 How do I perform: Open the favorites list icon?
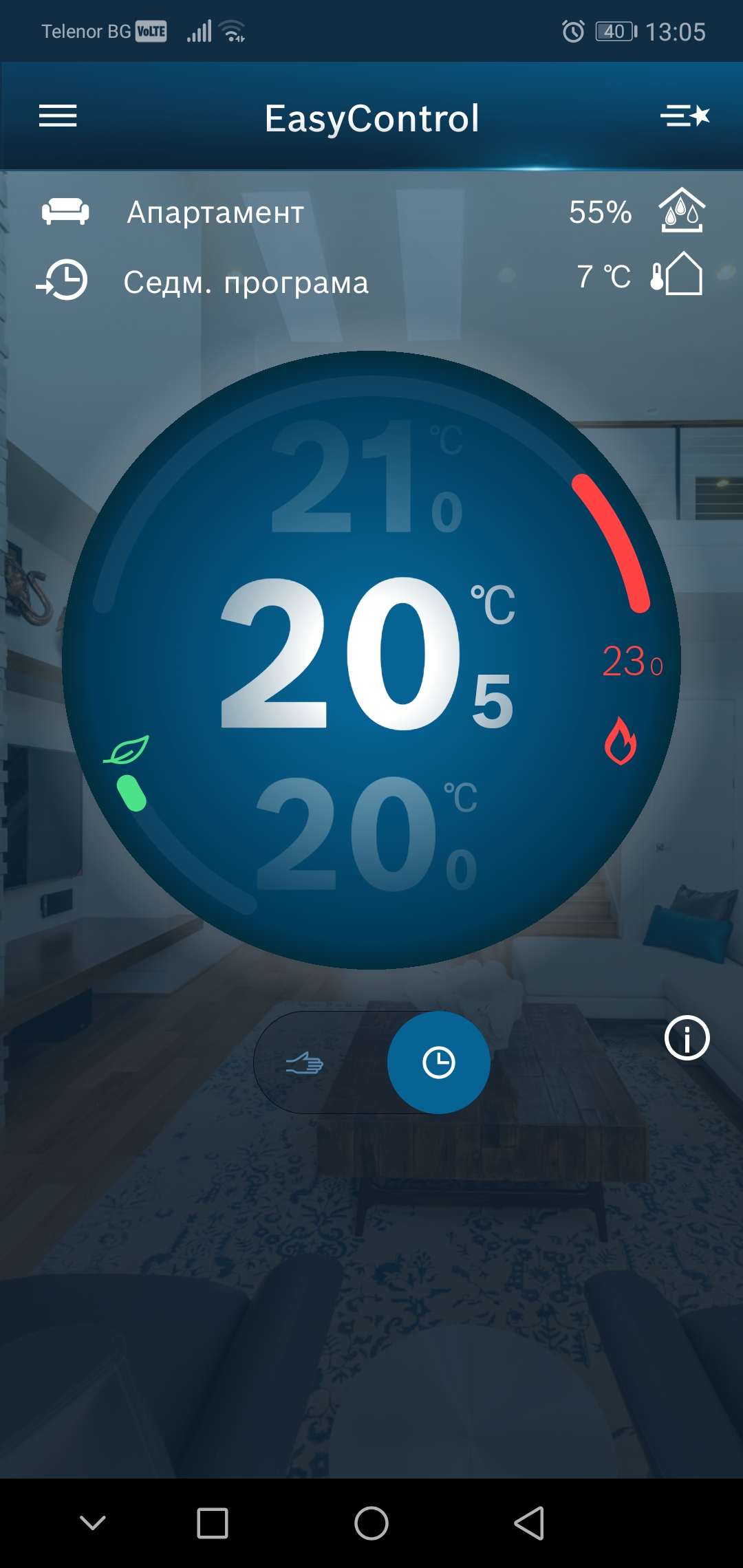(685, 116)
